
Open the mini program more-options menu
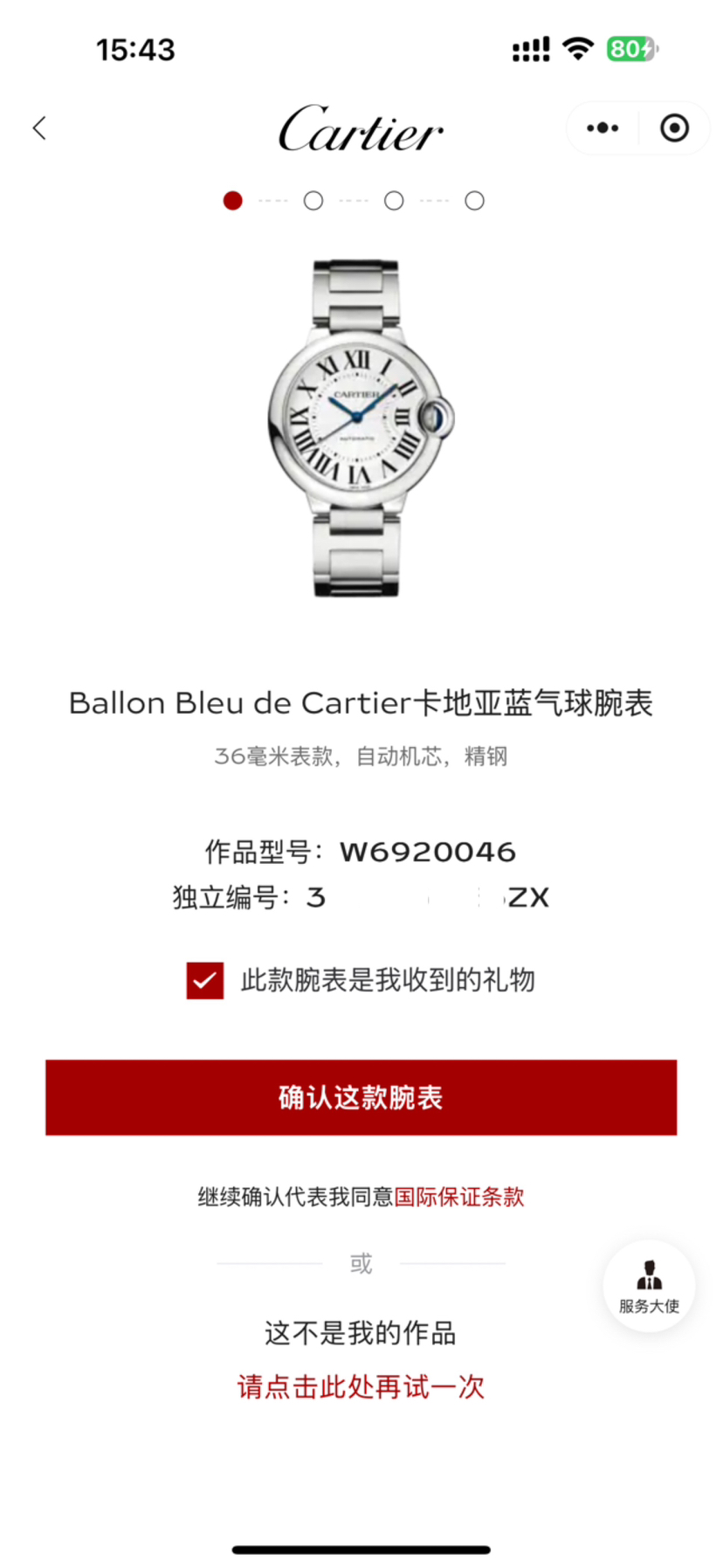click(x=602, y=128)
